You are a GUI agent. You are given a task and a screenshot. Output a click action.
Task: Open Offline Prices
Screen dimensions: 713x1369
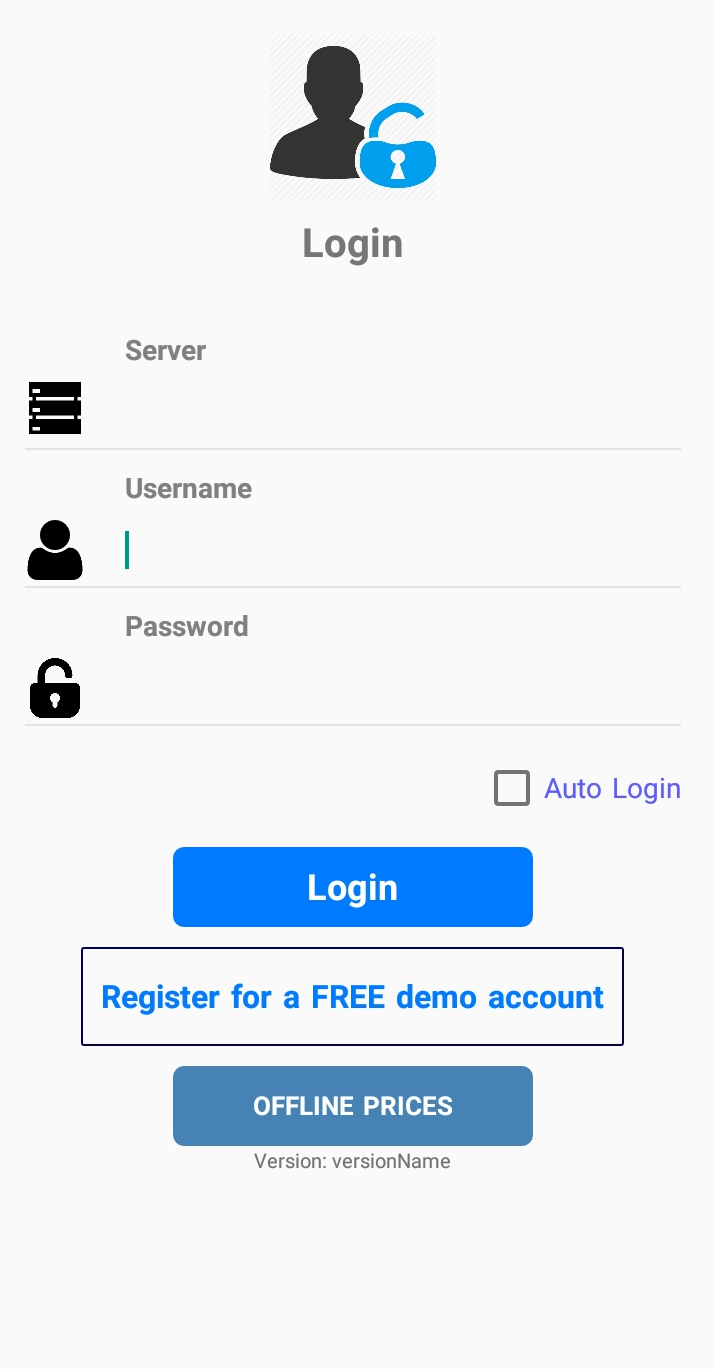click(353, 1106)
